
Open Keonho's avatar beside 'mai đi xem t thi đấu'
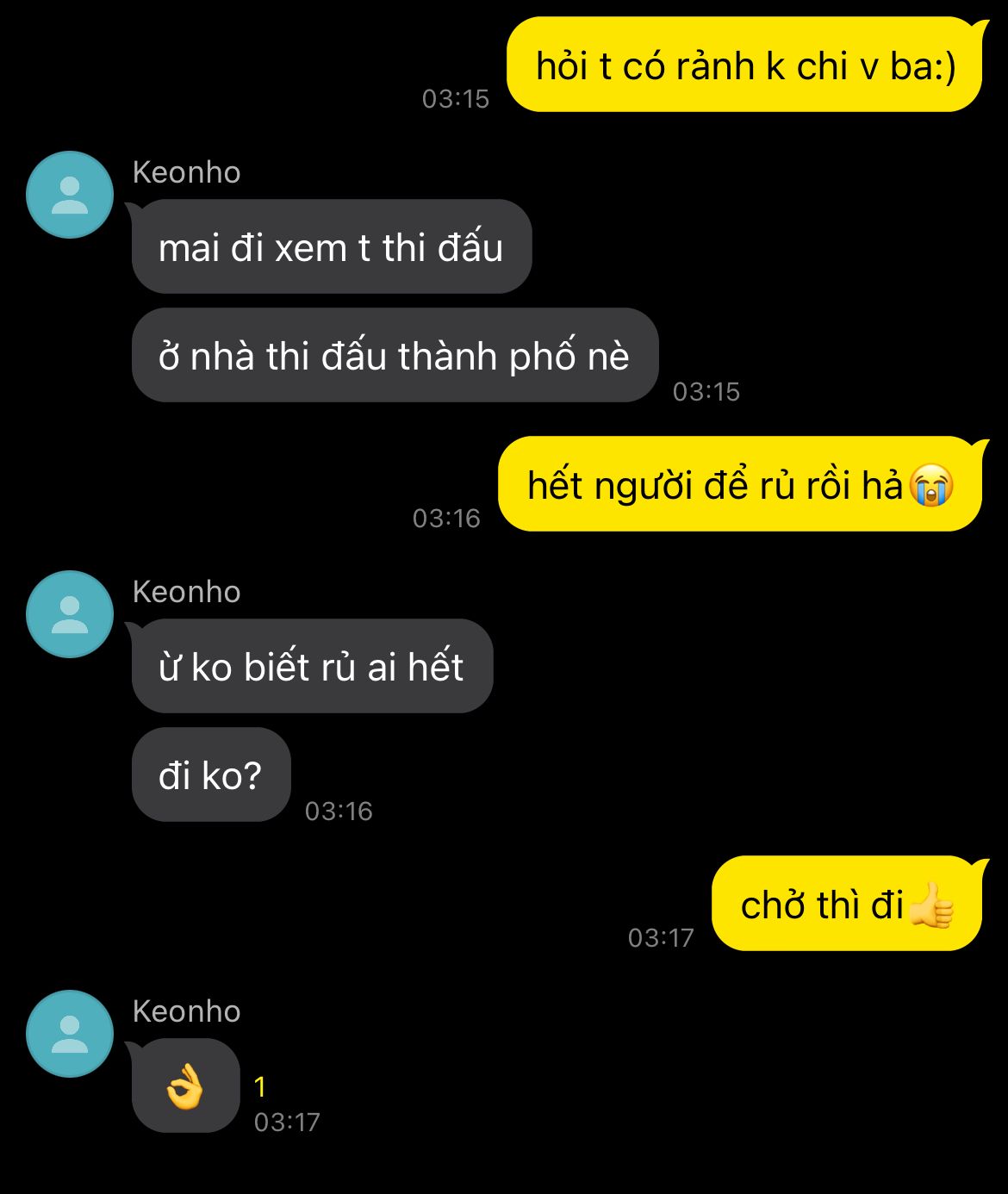[70, 195]
